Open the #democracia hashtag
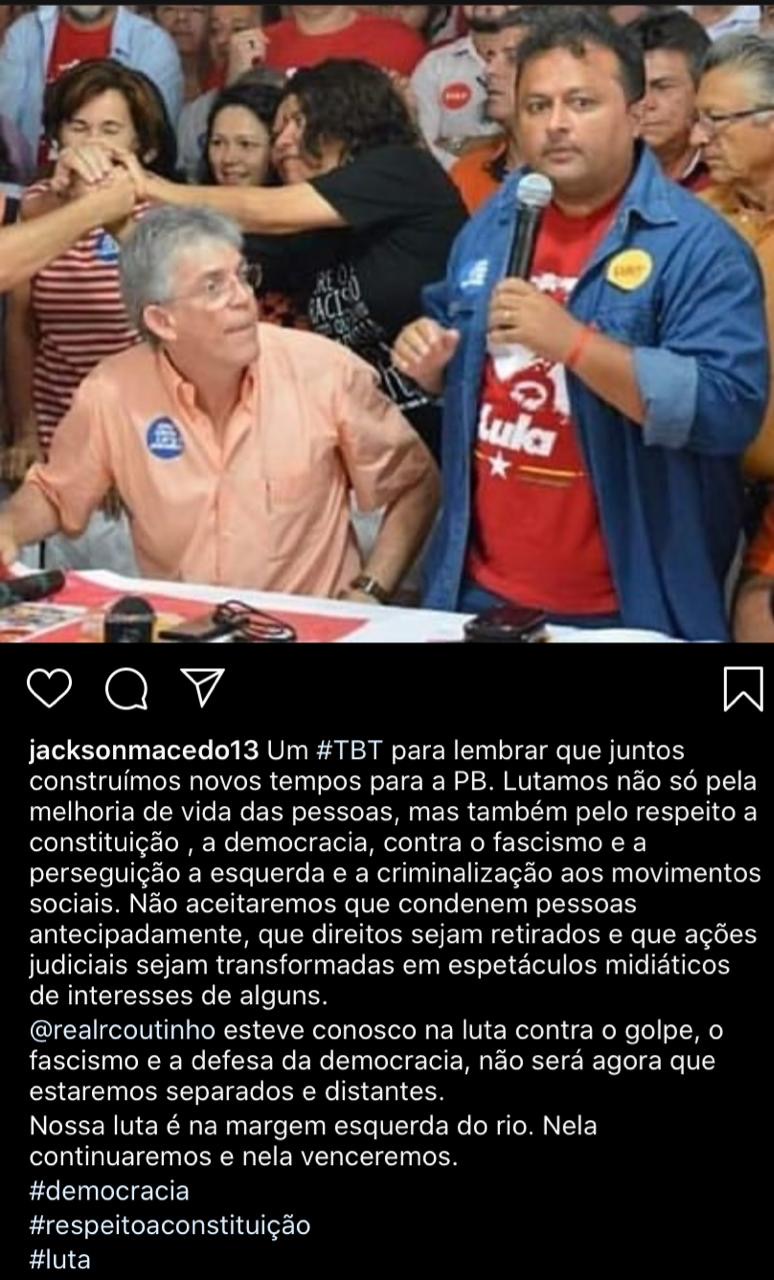 (109, 1191)
